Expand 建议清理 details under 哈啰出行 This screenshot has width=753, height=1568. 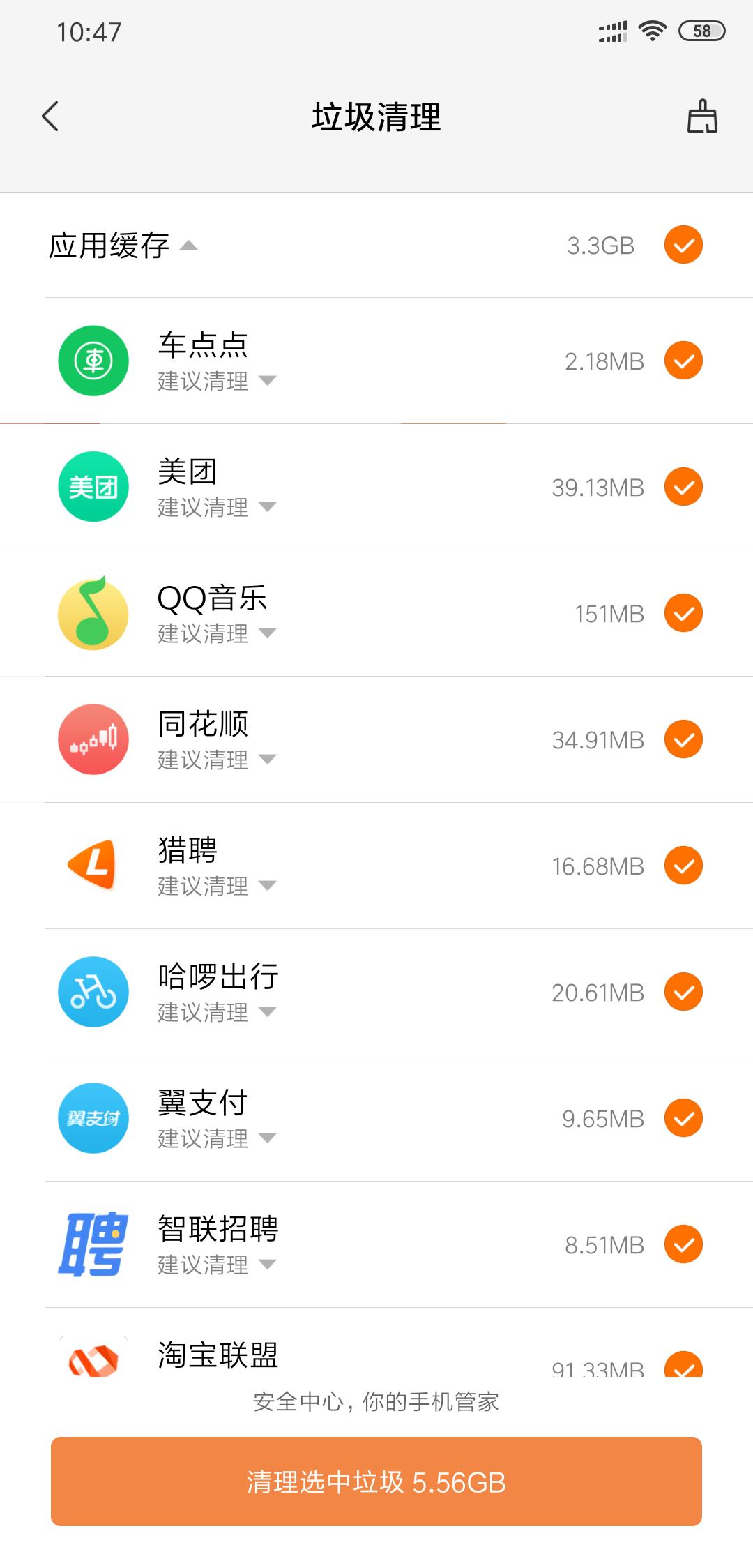coord(267,1012)
